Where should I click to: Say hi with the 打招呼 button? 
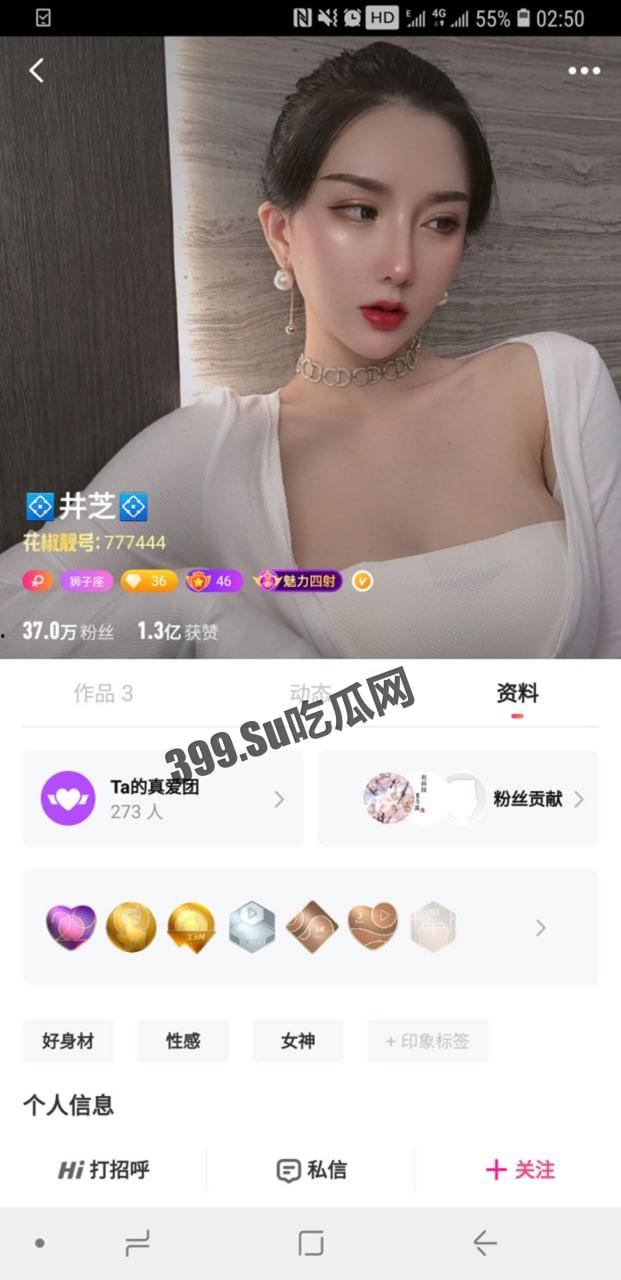click(x=104, y=1170)
